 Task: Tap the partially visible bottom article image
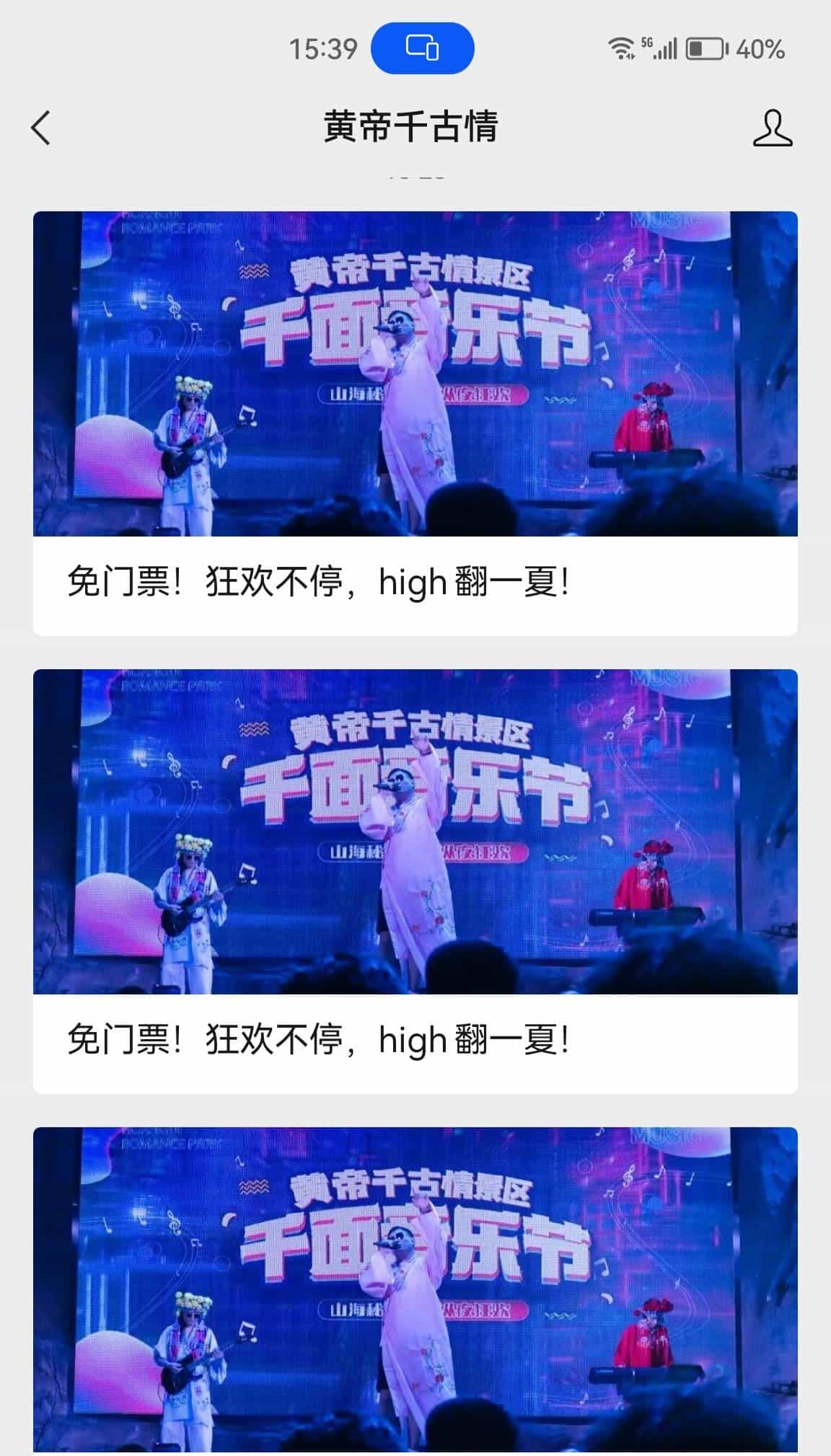[415, 1291]
